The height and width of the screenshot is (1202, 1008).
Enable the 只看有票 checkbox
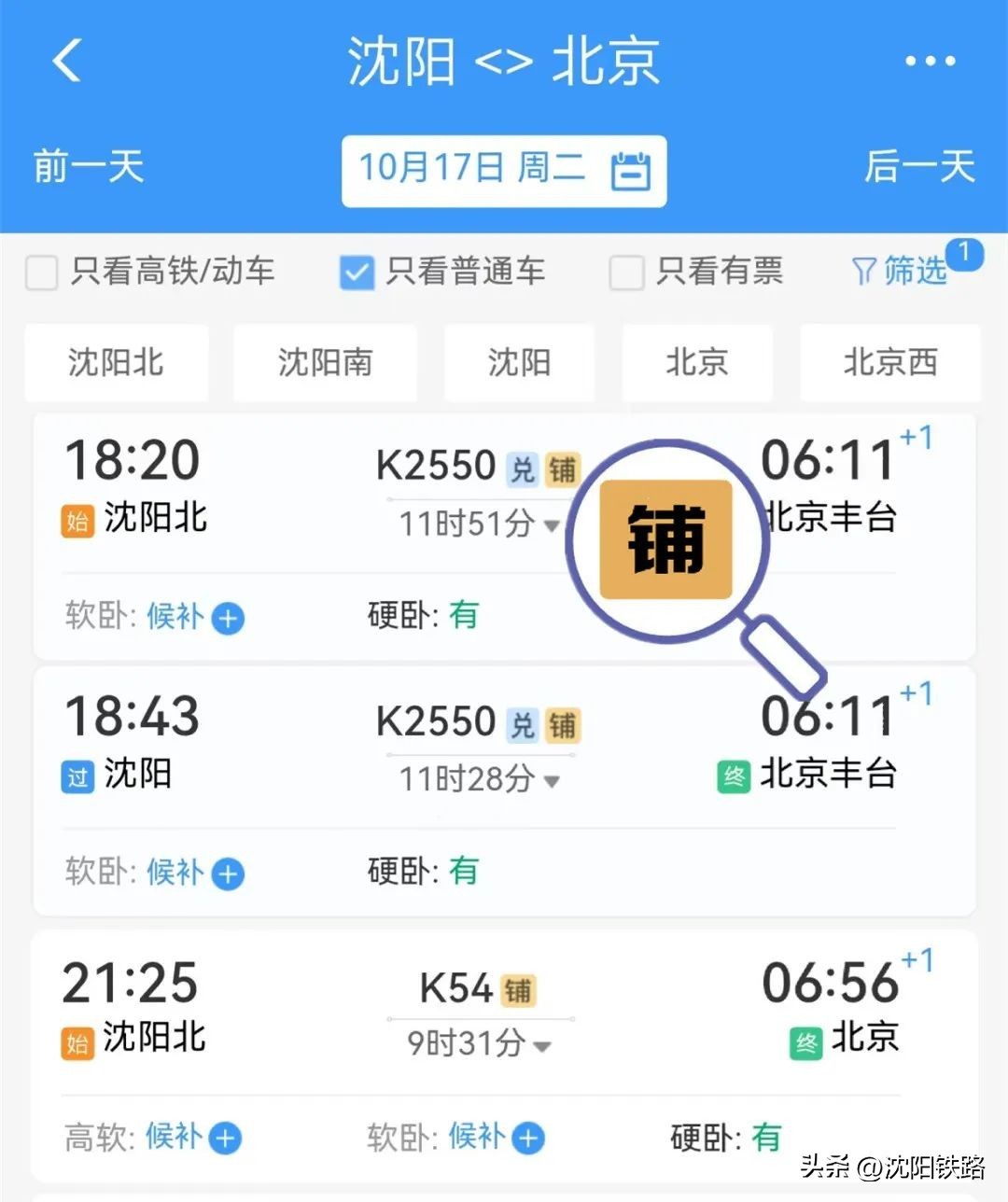[x=626, y=273]
